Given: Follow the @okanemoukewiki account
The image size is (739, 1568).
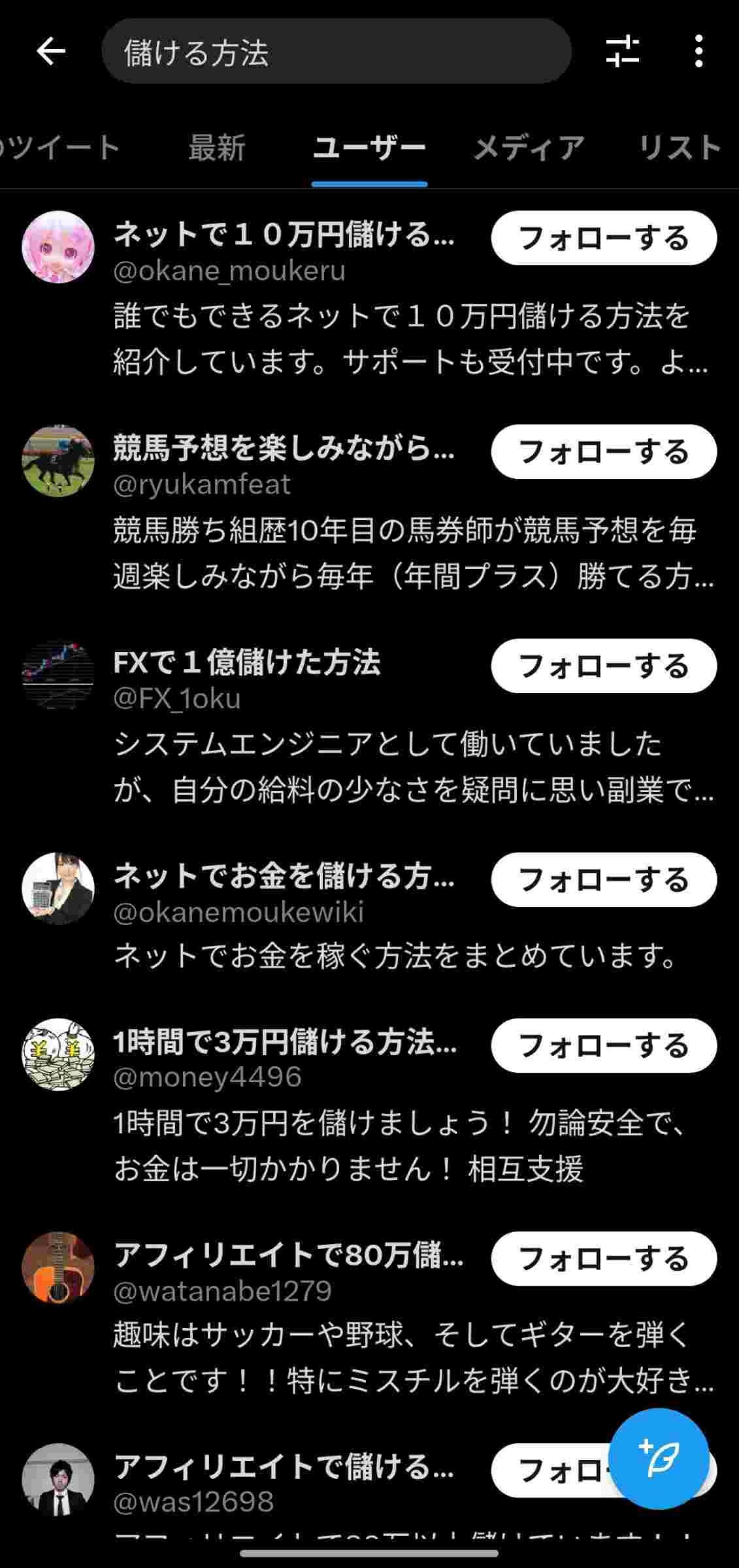Looking at the screenshot, I should (603, 879).
